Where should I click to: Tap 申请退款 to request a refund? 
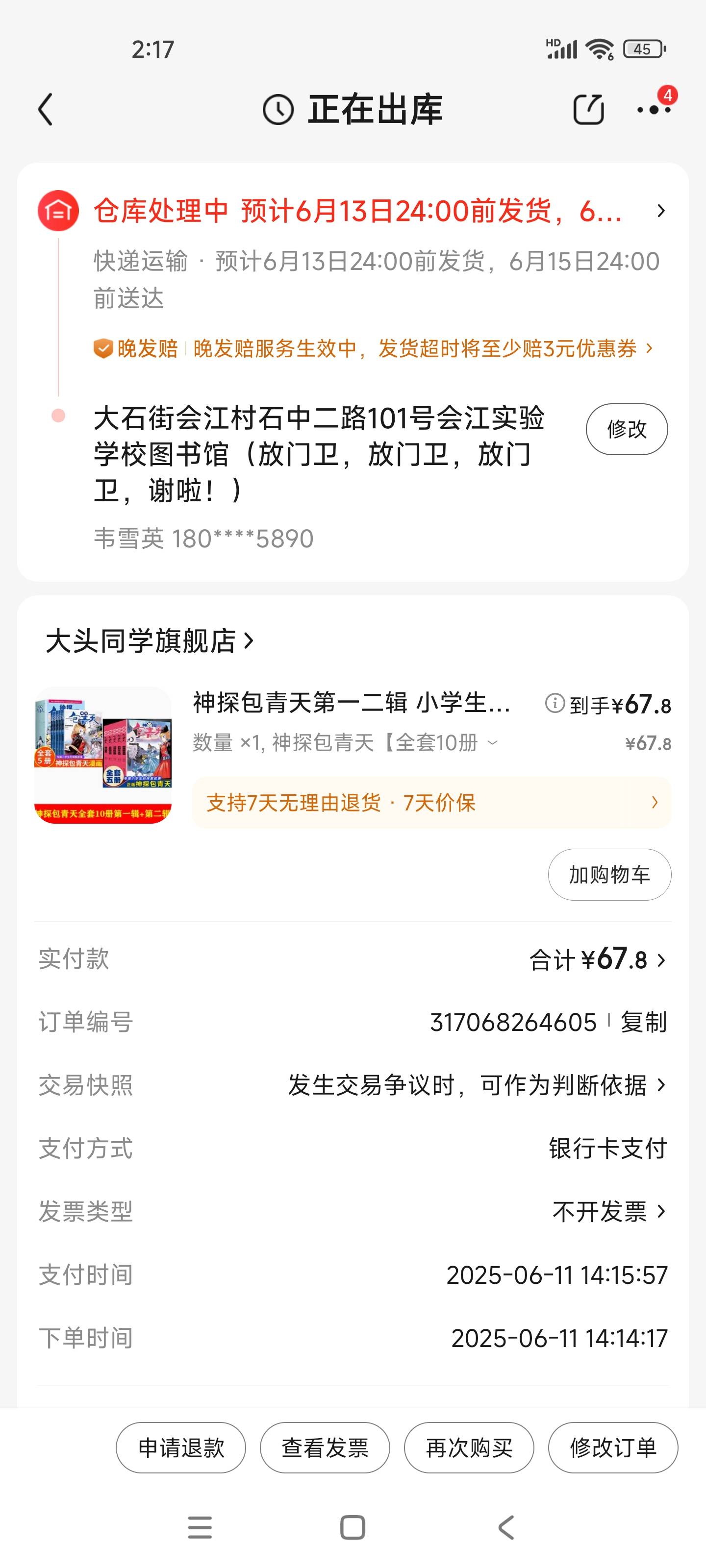click(x=181, y=1447)
